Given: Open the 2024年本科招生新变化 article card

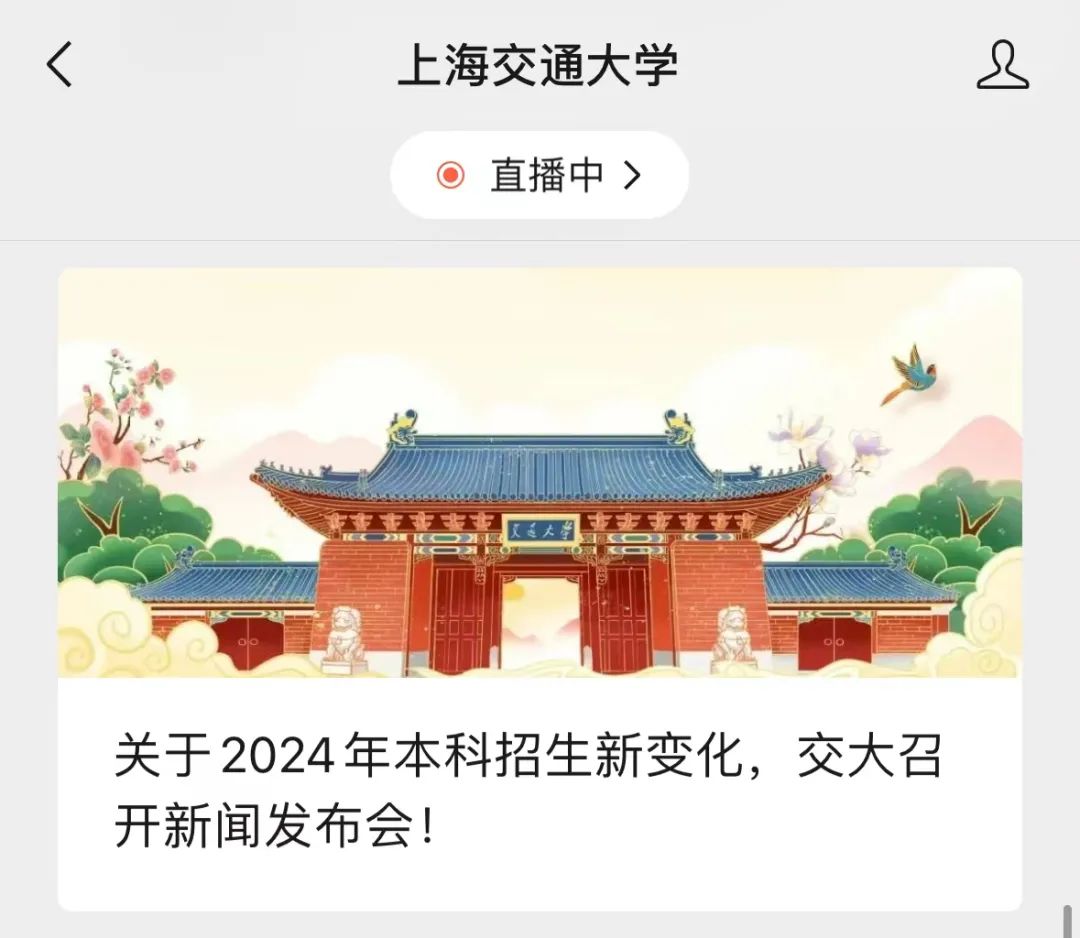Looking at the screenshot, I should click(539, 588).
